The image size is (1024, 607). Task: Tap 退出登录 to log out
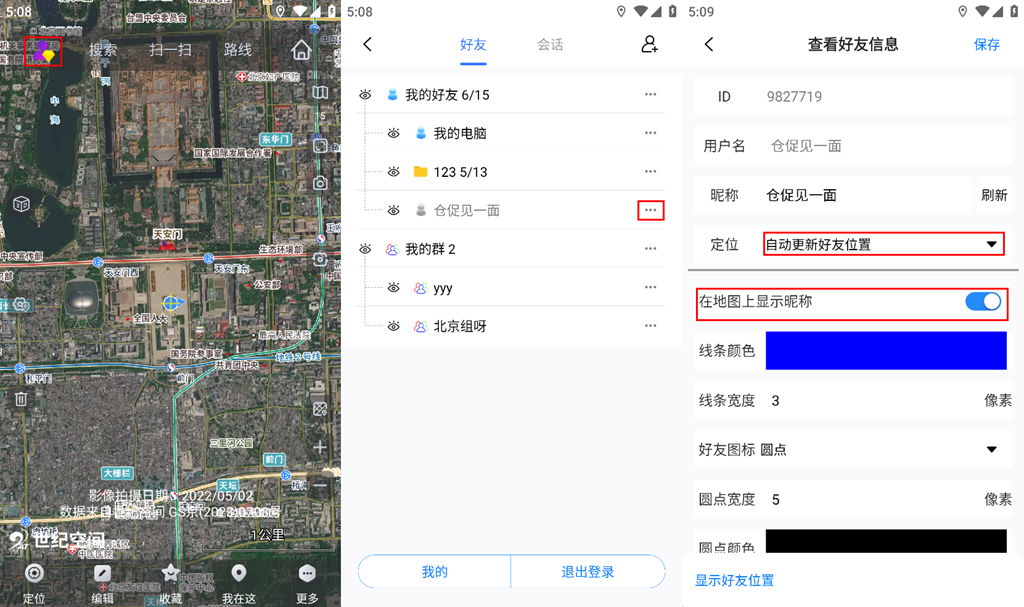588,572
